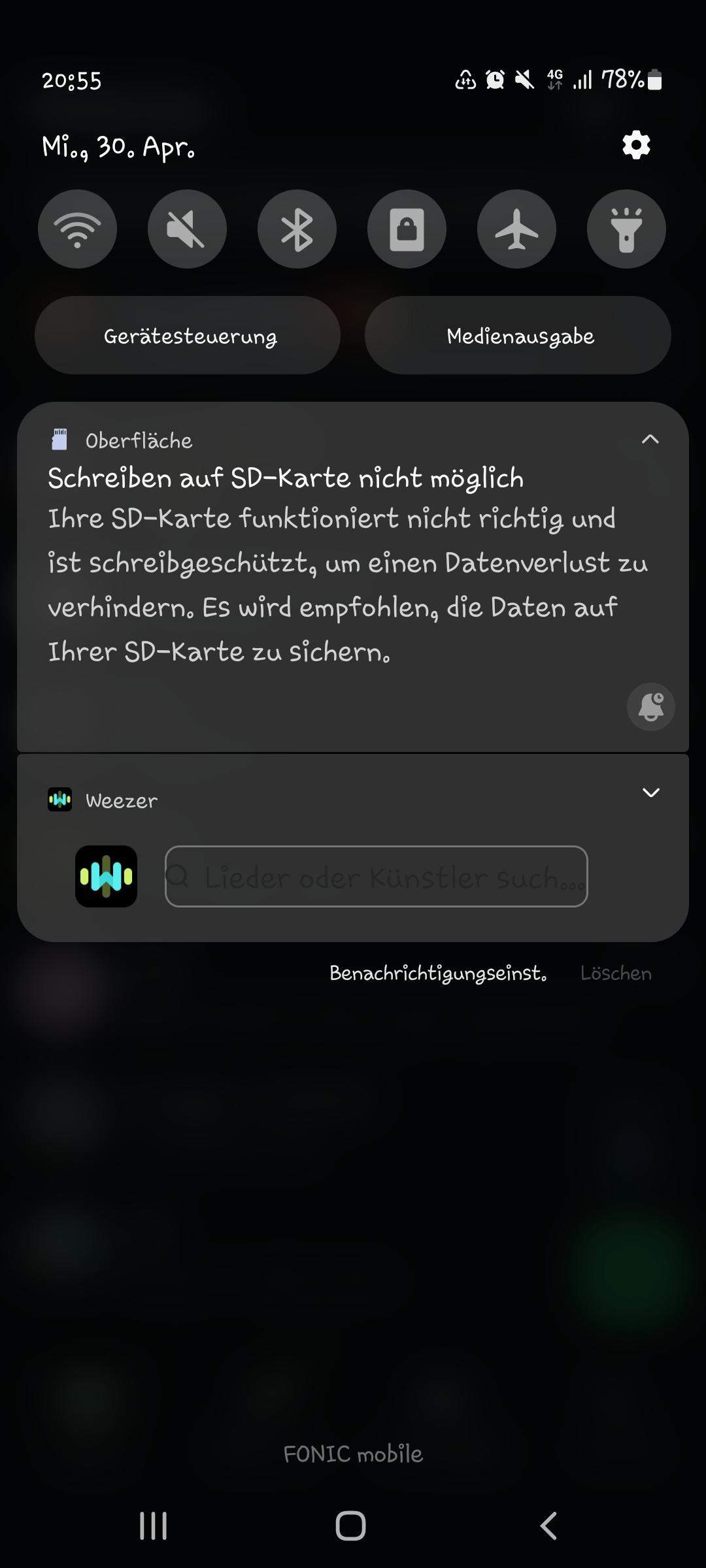Open settings via the gear icon
The height and width of the screenshot is (1568, 706).
pyautogui.click(x=635, y=144)
